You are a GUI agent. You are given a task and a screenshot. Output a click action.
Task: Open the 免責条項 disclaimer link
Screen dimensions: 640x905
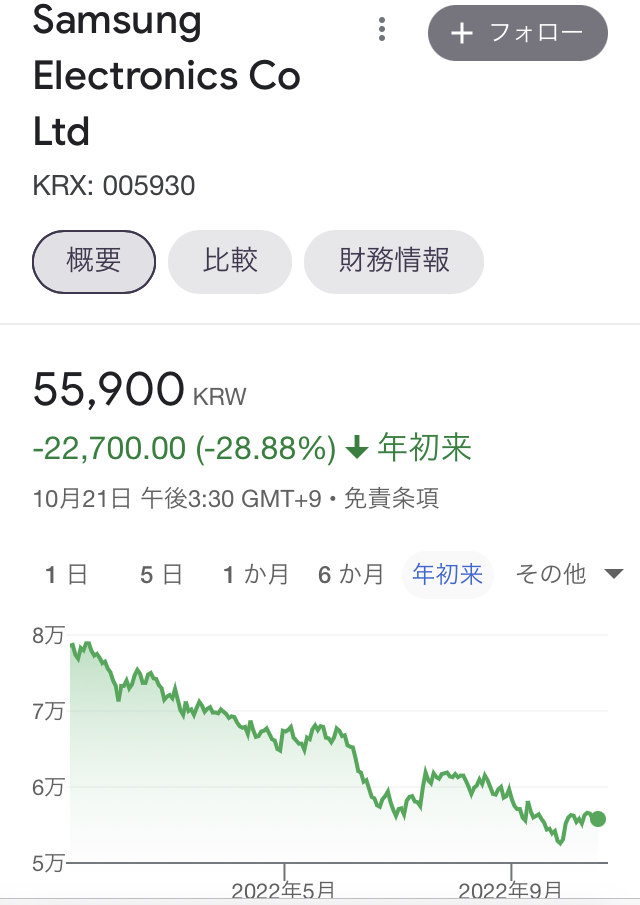point(400,497)
